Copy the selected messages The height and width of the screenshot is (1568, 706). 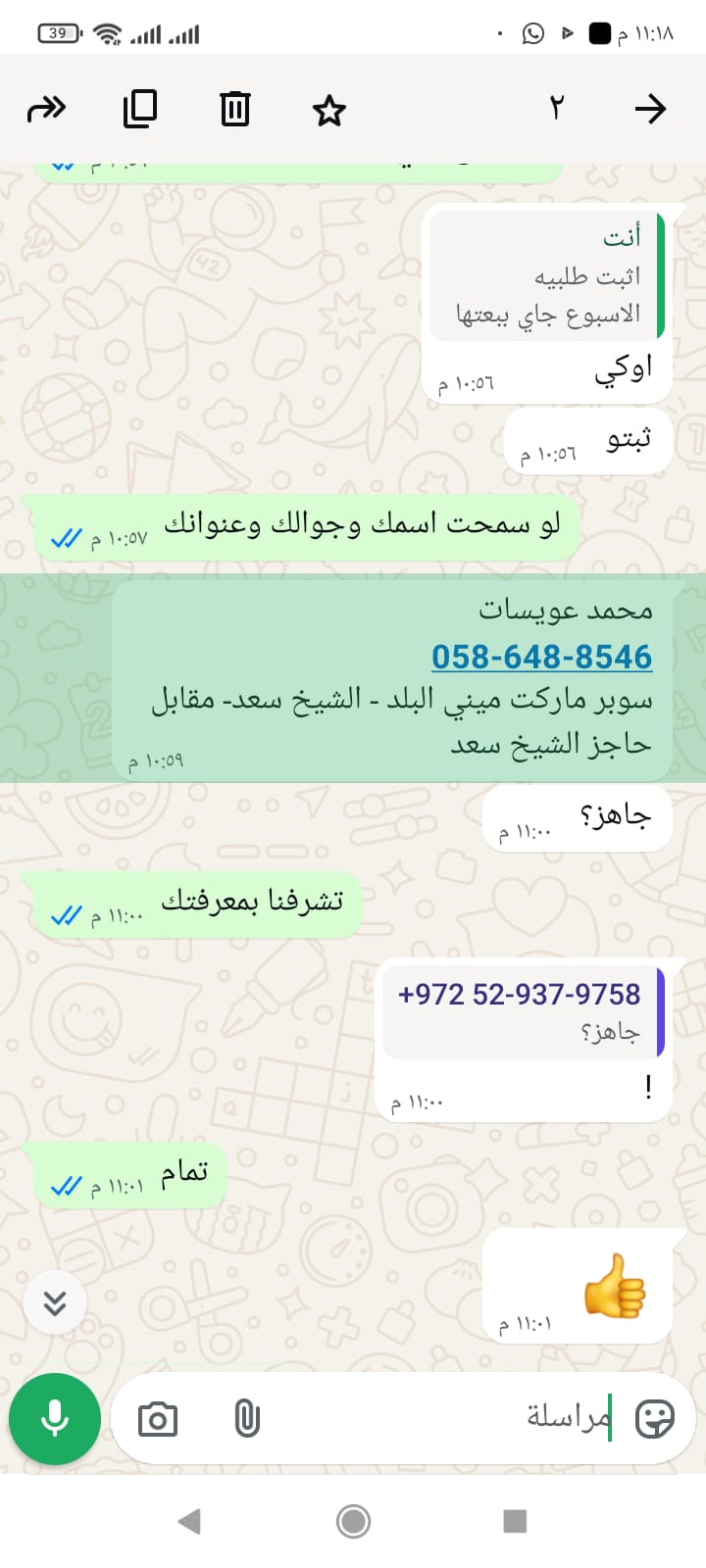pos(140,109)
